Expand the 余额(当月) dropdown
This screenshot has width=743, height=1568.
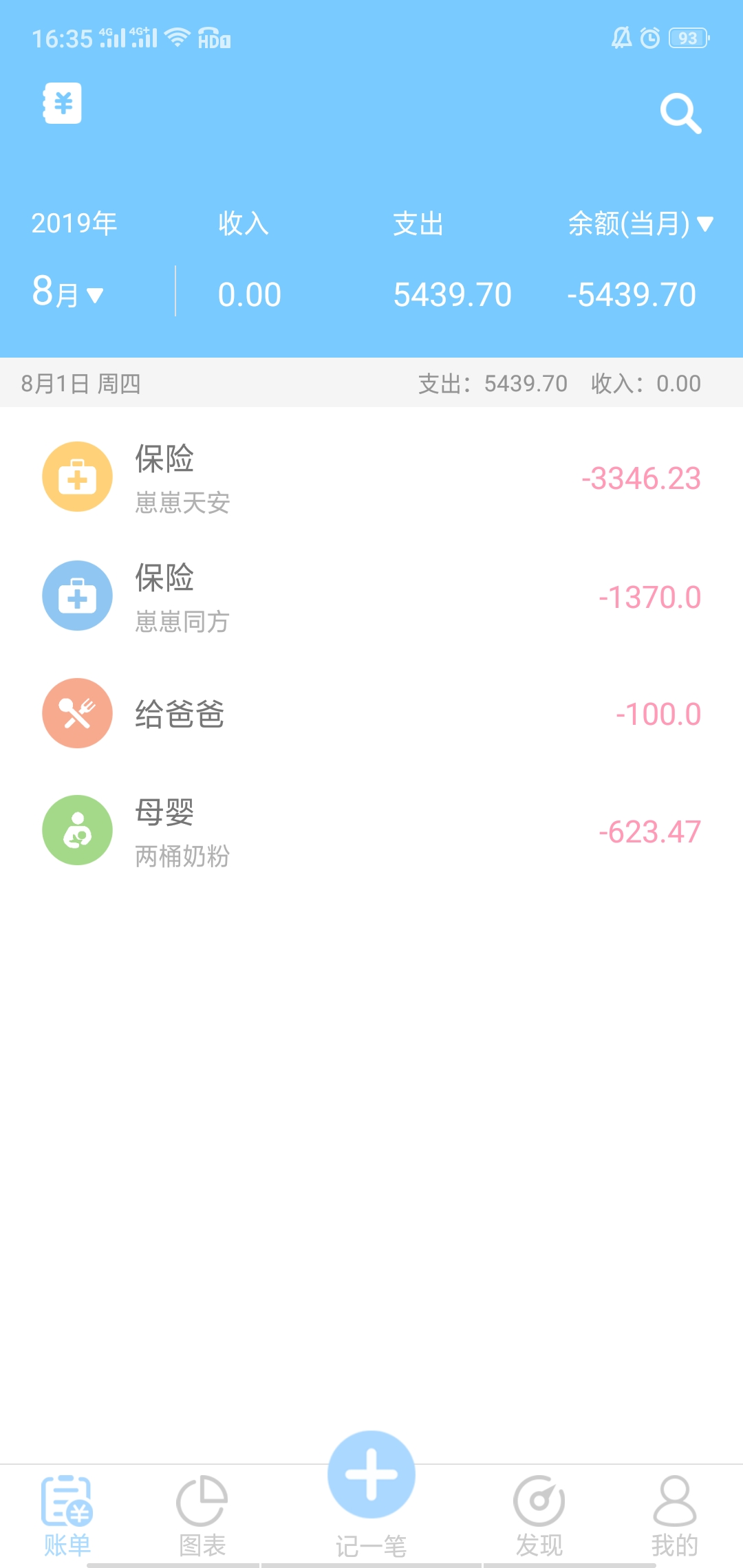click(x=640, y=224)
